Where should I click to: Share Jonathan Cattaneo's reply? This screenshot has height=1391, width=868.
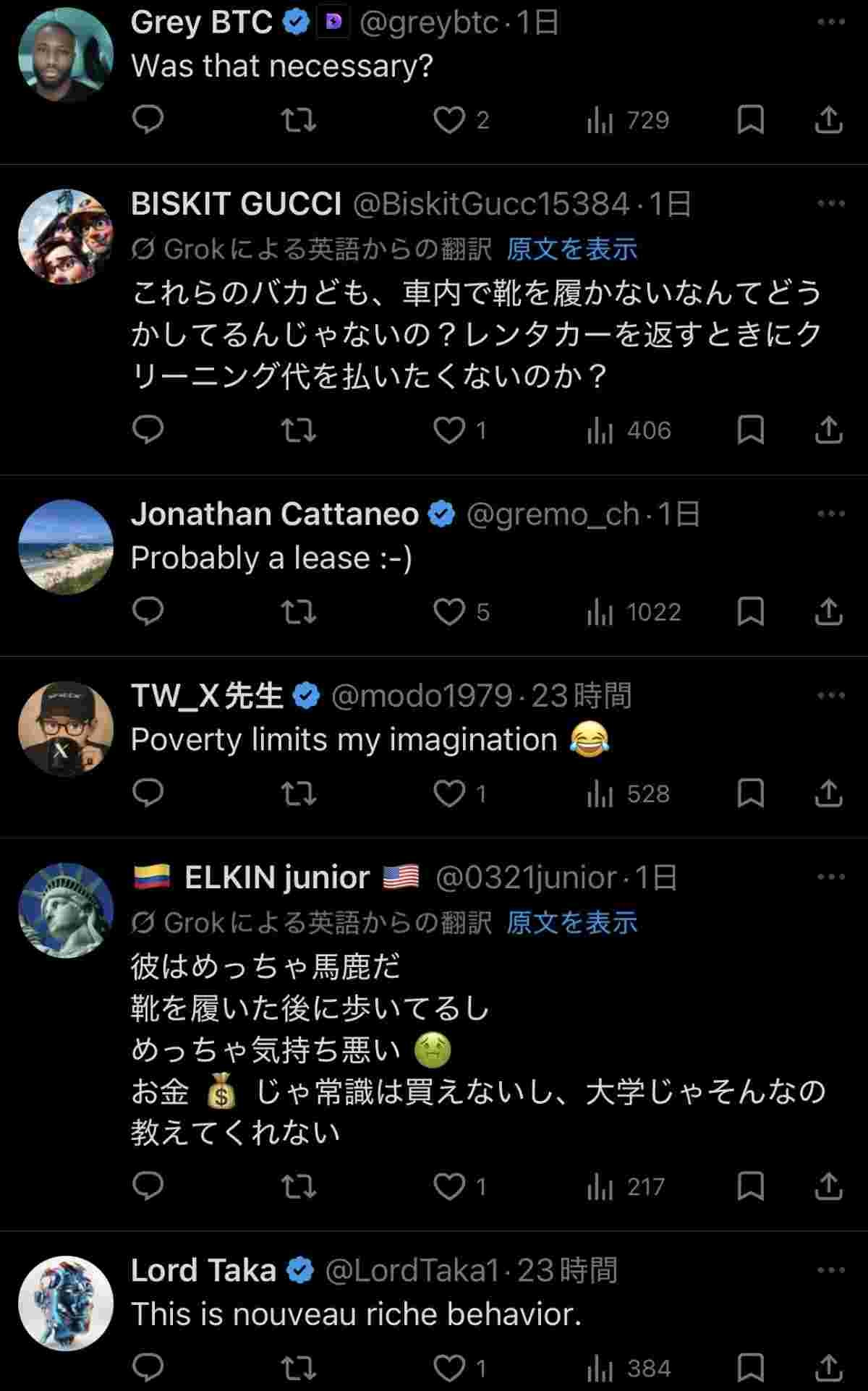pyautogui.click(x=829, y=612)
